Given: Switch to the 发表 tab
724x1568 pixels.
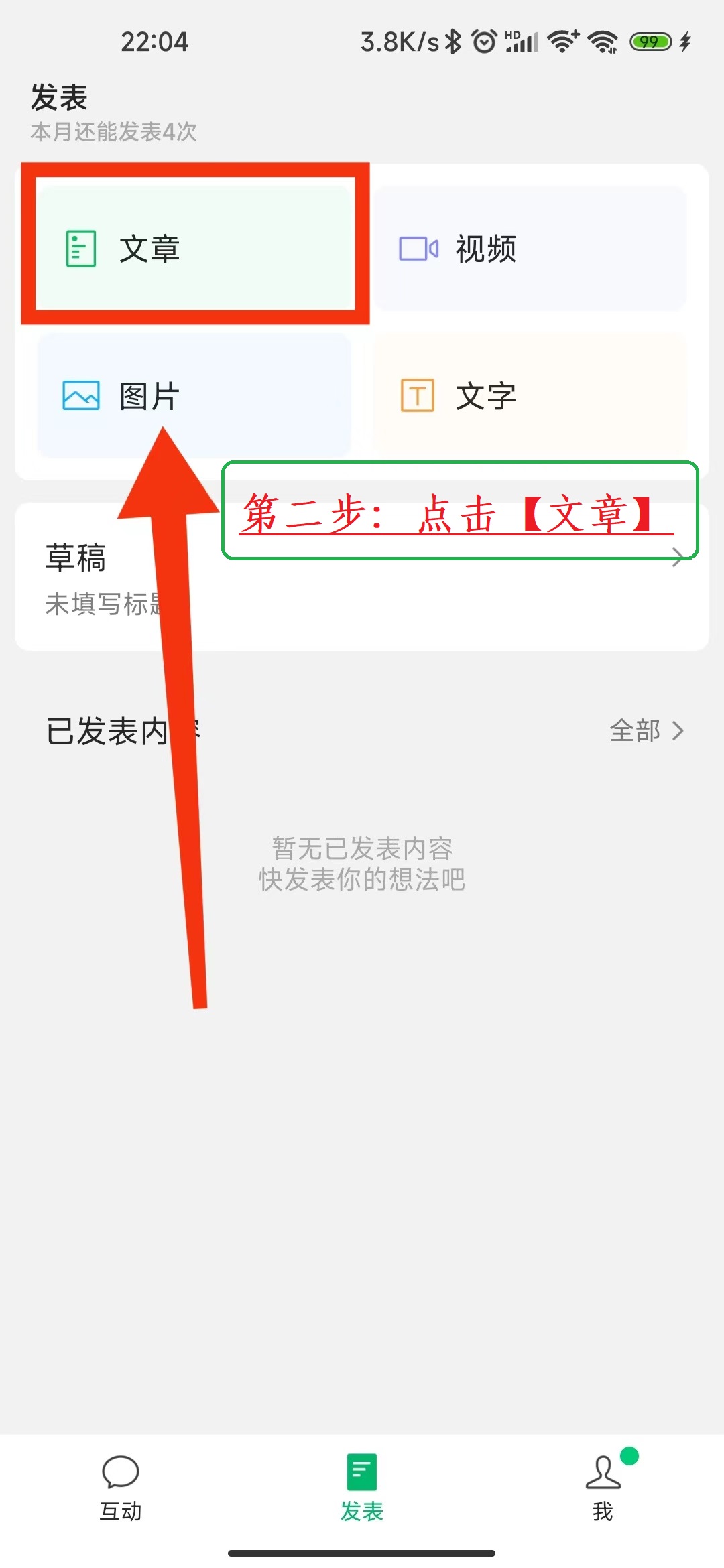Looking at the screenshot, I should [x=362, y=1489].
